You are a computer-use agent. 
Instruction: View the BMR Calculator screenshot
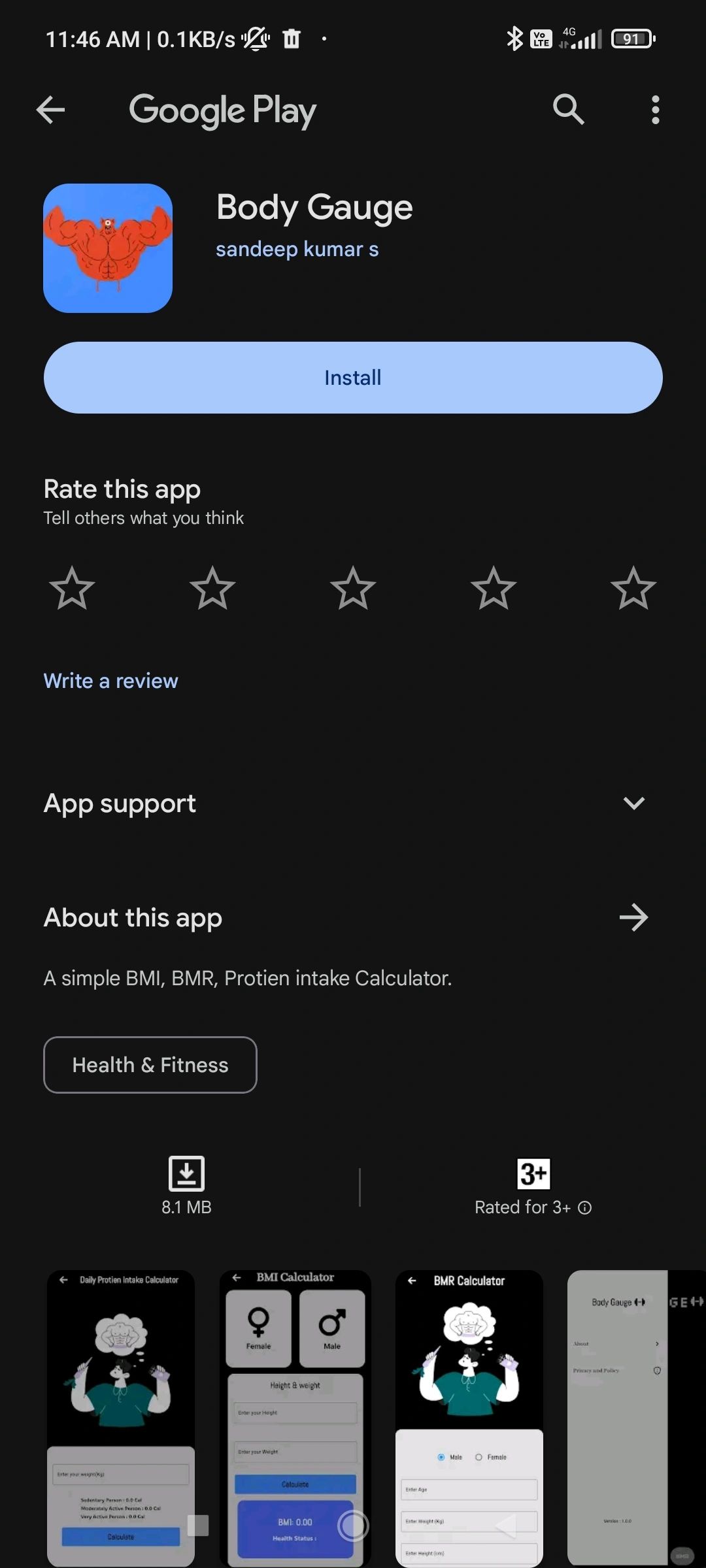coord(469,1418)
